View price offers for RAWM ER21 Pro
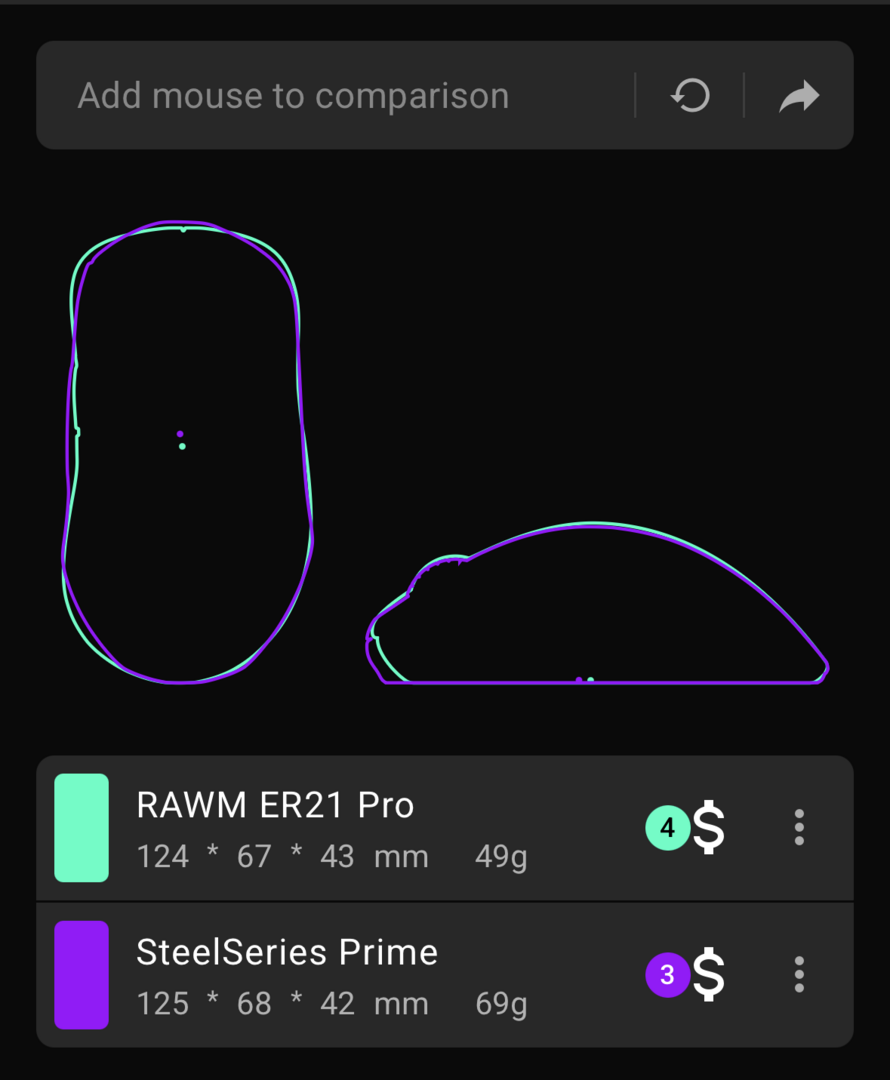This screenshot has width=890, height=1080. tap(688, 828)
